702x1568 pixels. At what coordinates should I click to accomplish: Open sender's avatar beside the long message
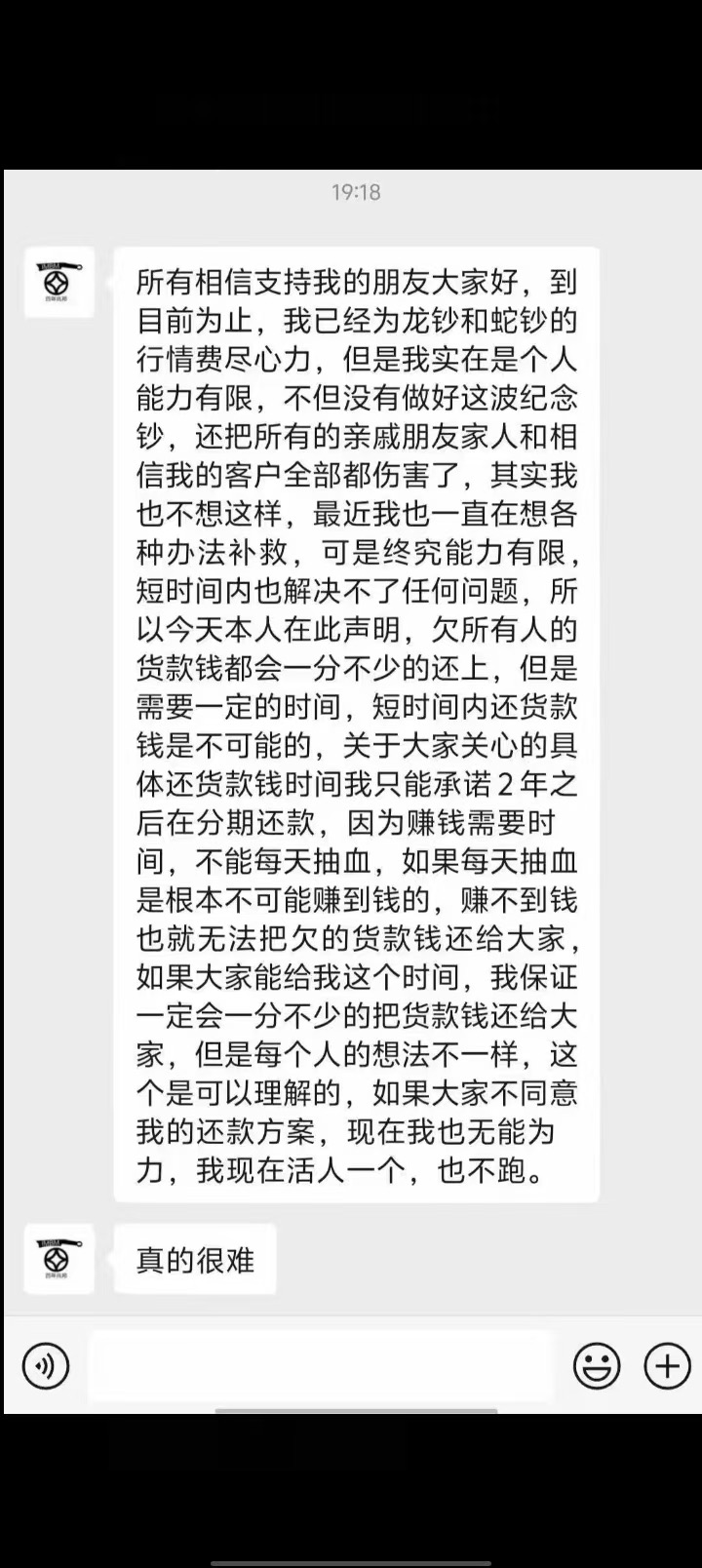(59, 283)
